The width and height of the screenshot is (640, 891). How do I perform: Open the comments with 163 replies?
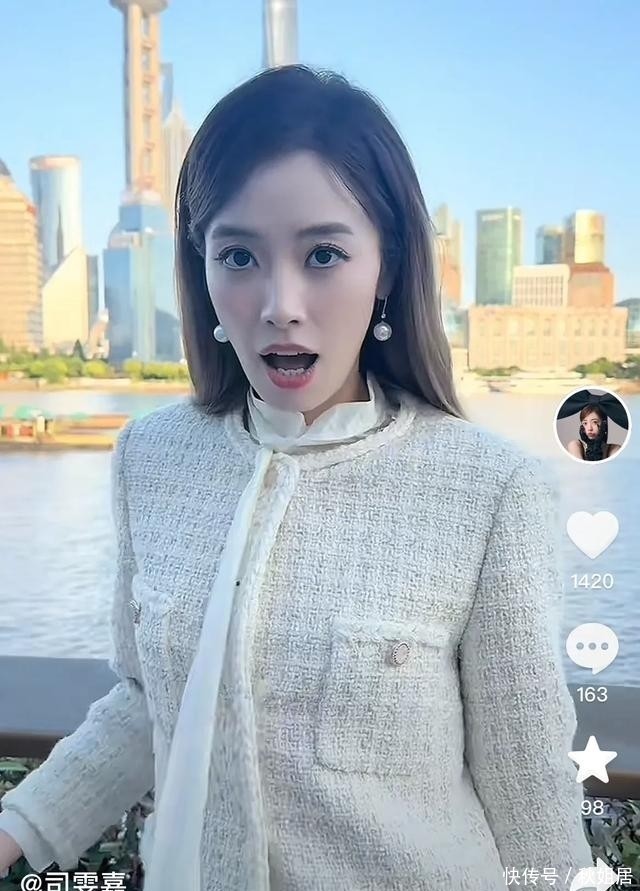592,649
